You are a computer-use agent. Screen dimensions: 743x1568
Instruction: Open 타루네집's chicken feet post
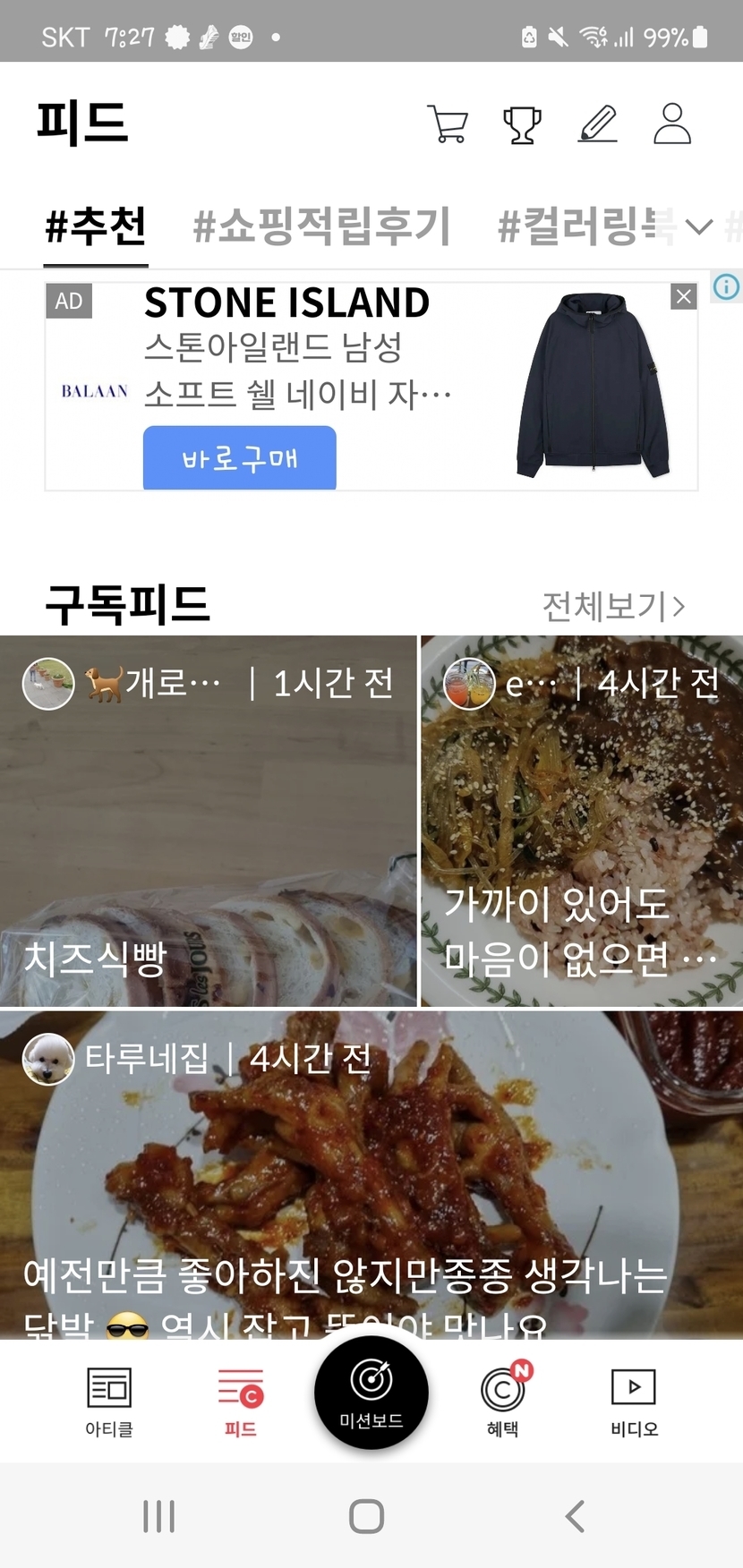pos(371,1172)
